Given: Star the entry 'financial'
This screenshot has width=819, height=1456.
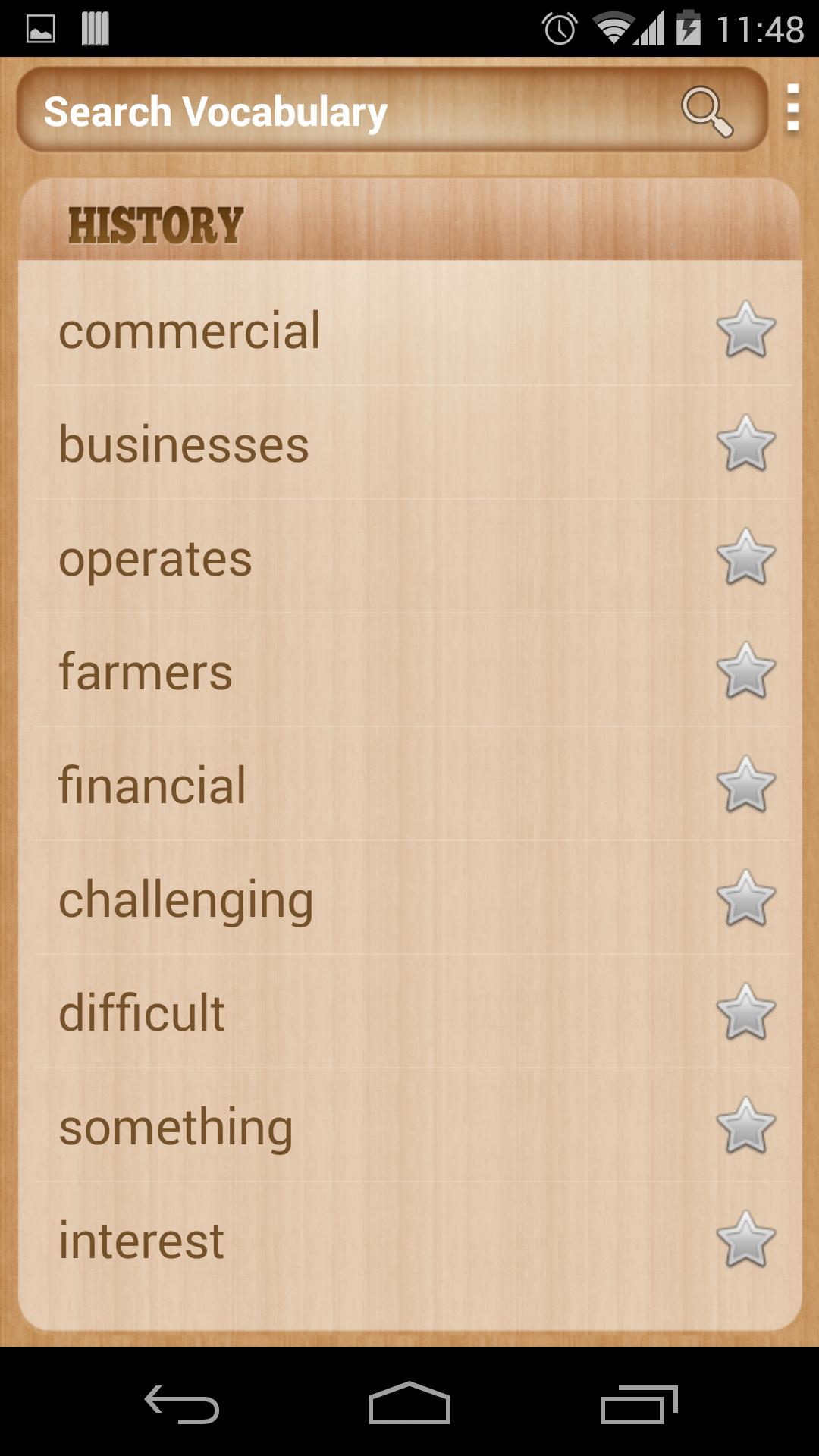Looking at the screenshot, I should point(746,785).
